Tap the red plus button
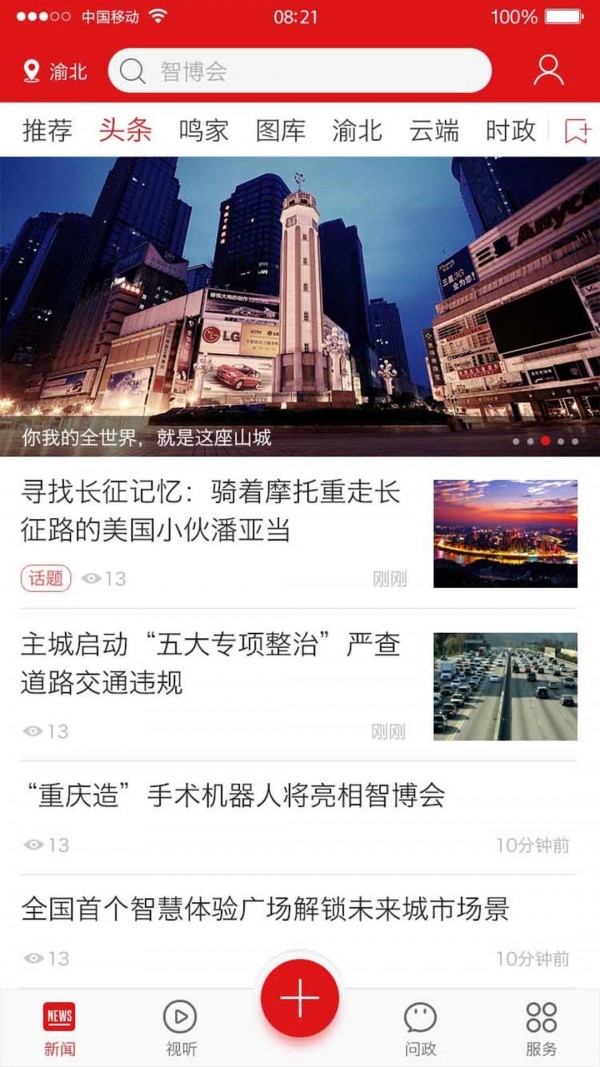Image resolution: width=600 pixels, height=1067 pixels. tap(300, 999)
